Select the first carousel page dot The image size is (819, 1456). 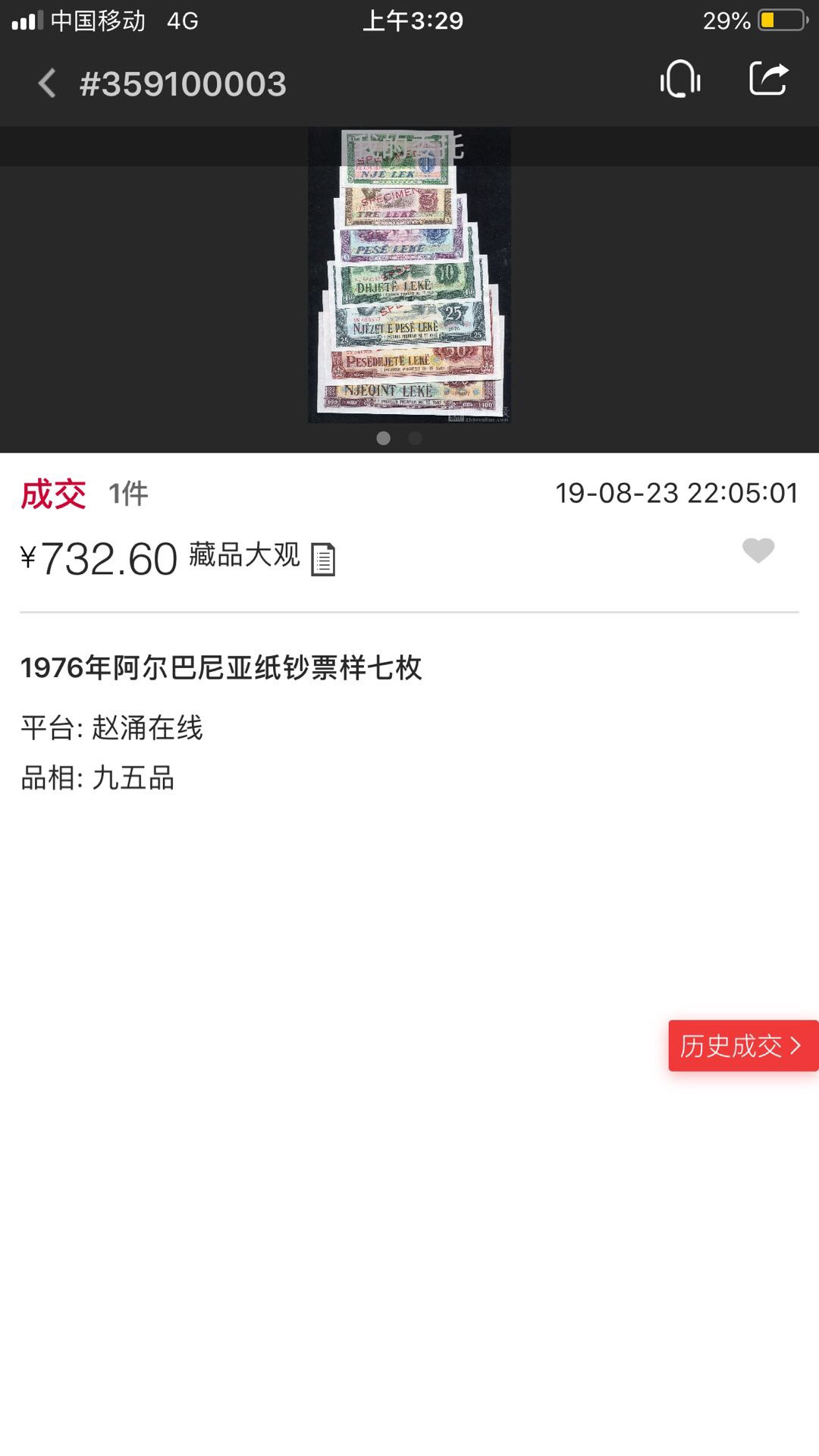tap(384, 438)
